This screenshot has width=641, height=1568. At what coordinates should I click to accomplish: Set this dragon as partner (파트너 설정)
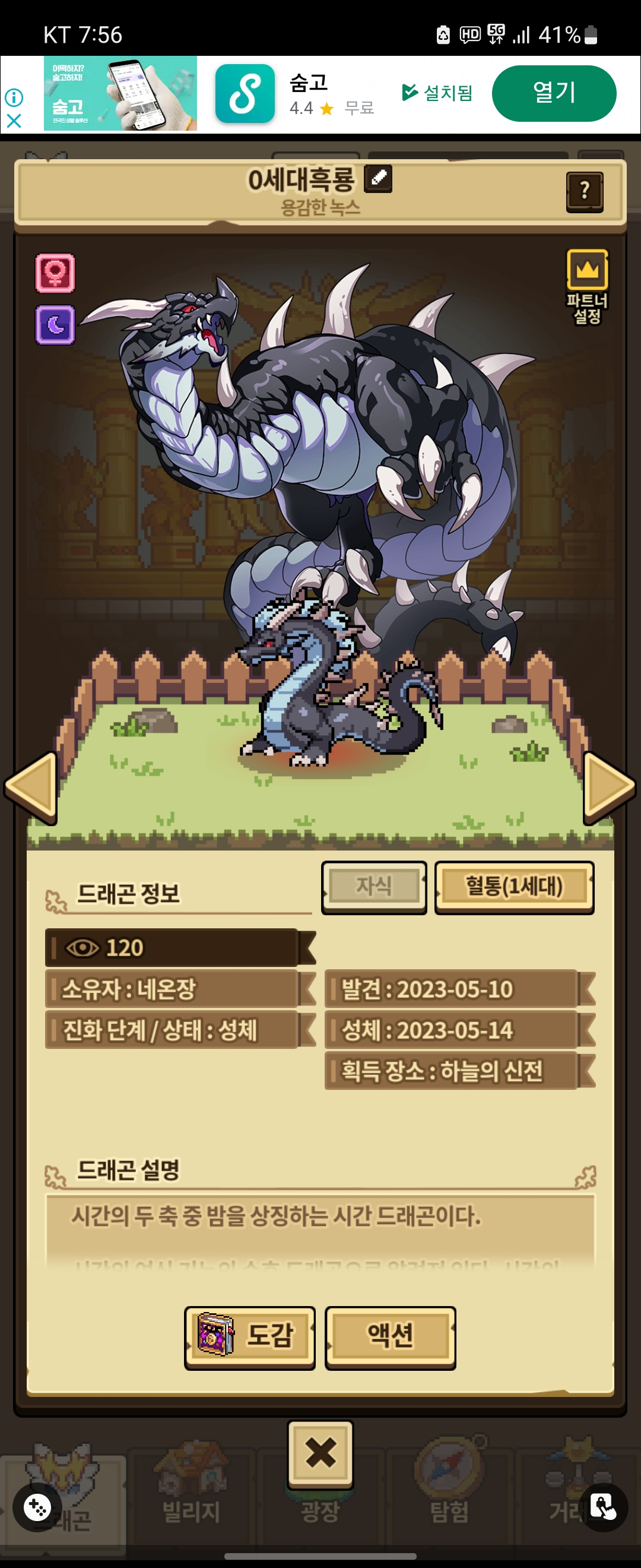(587, 287)
